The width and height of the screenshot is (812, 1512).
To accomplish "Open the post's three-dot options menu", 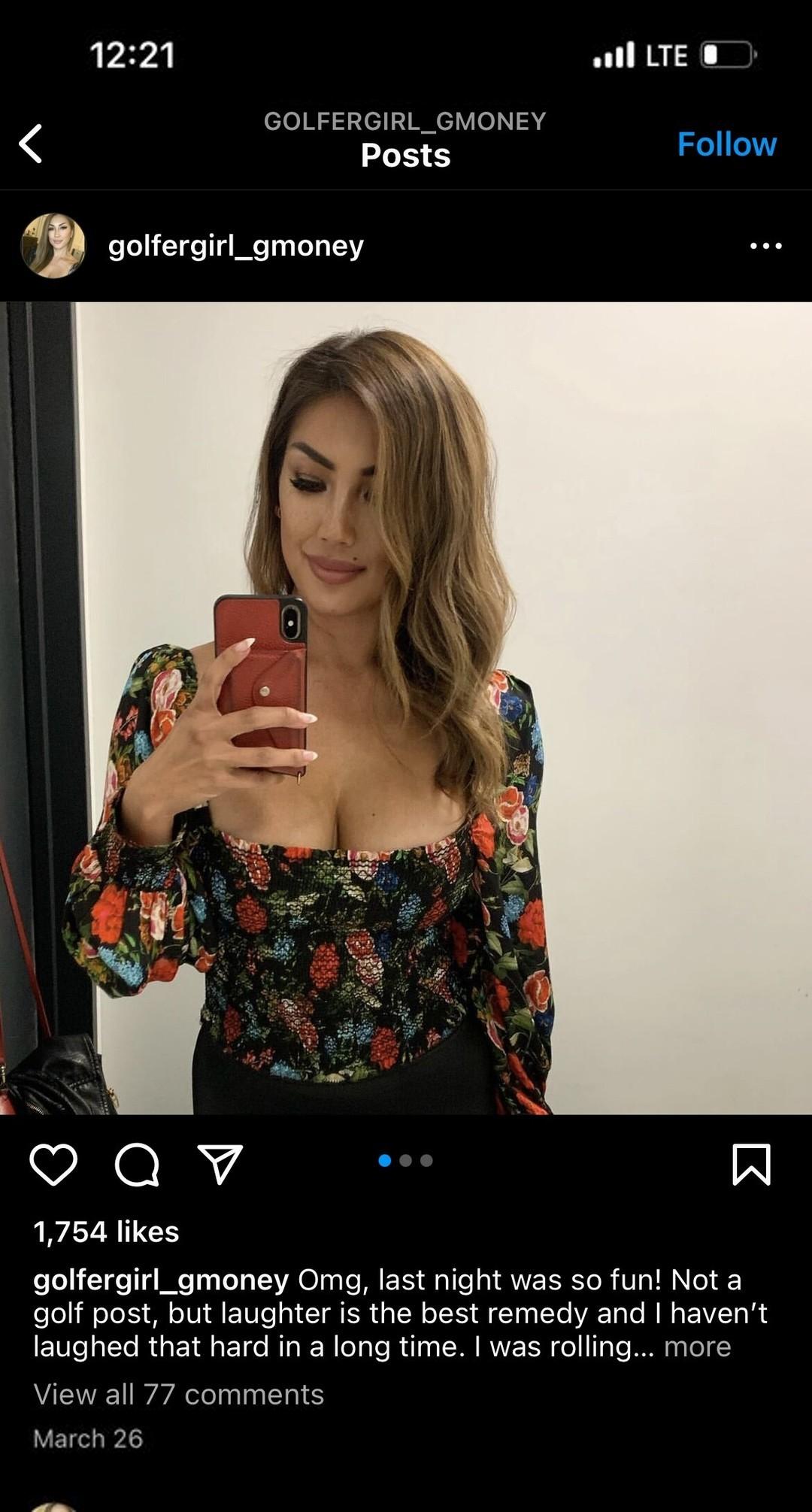I will (765, 246).
